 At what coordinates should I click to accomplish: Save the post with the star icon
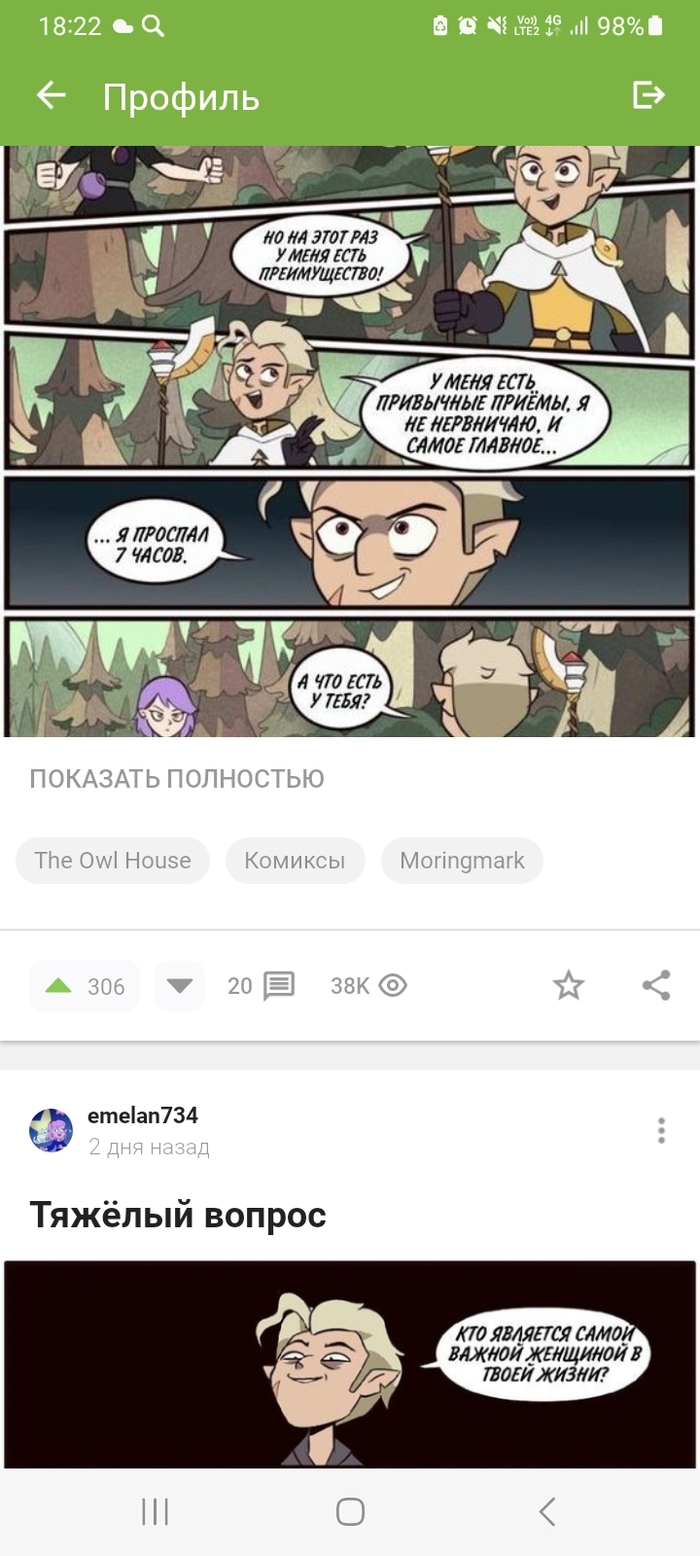pyautogui.click(x=568, y=986)
